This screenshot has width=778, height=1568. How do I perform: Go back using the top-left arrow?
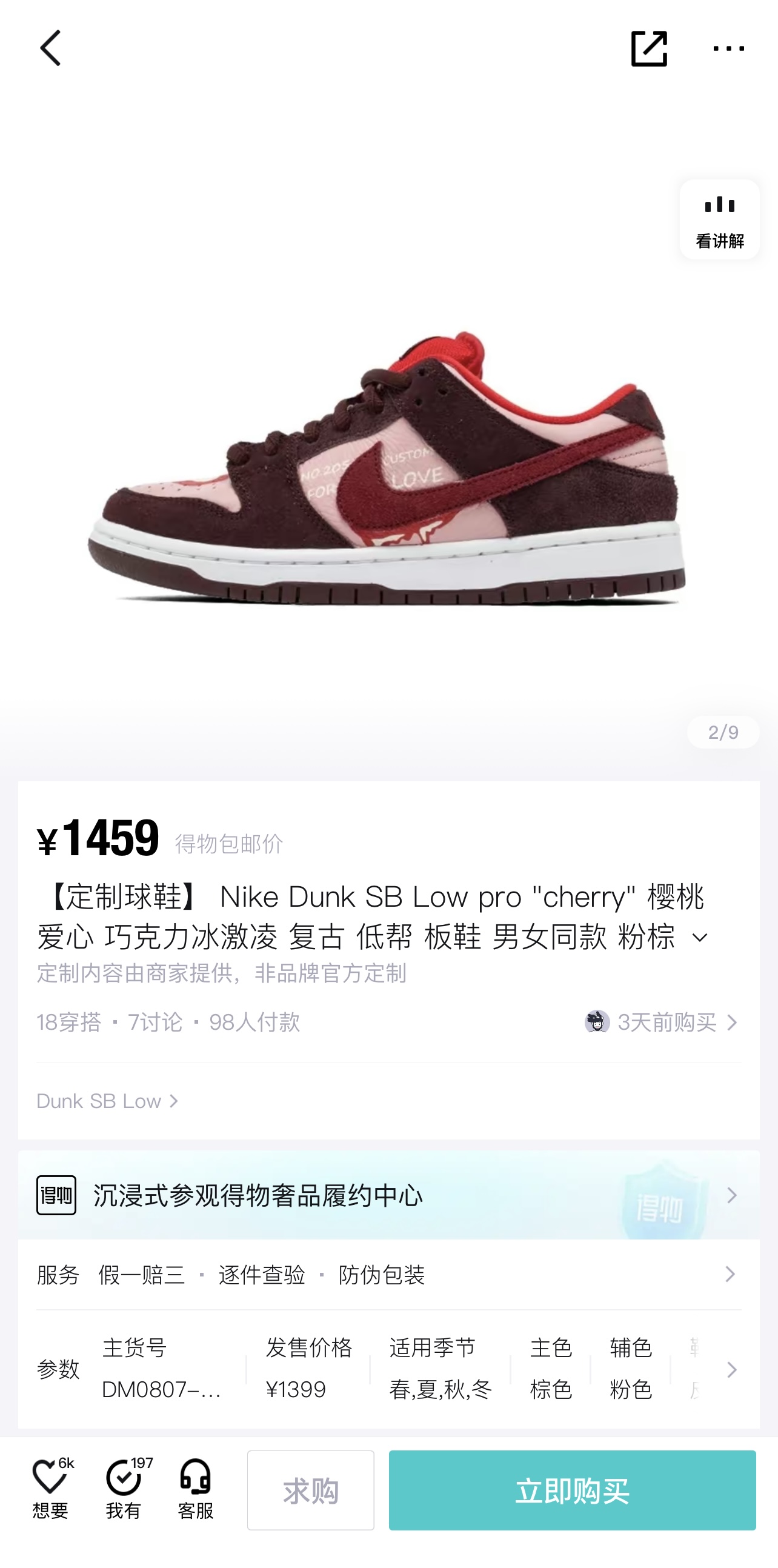(x=50, y=48)
